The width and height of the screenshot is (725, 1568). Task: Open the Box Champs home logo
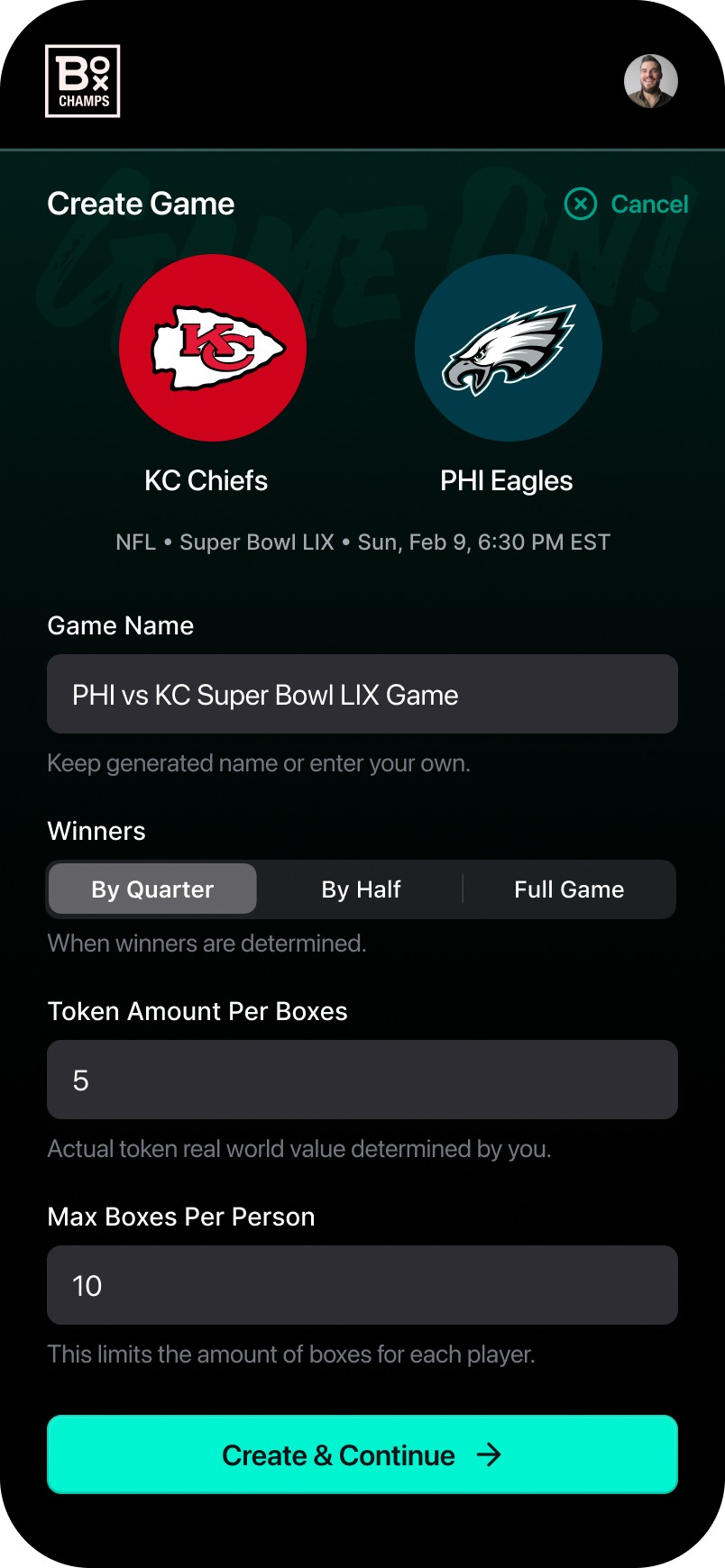(x=83, y=81)
